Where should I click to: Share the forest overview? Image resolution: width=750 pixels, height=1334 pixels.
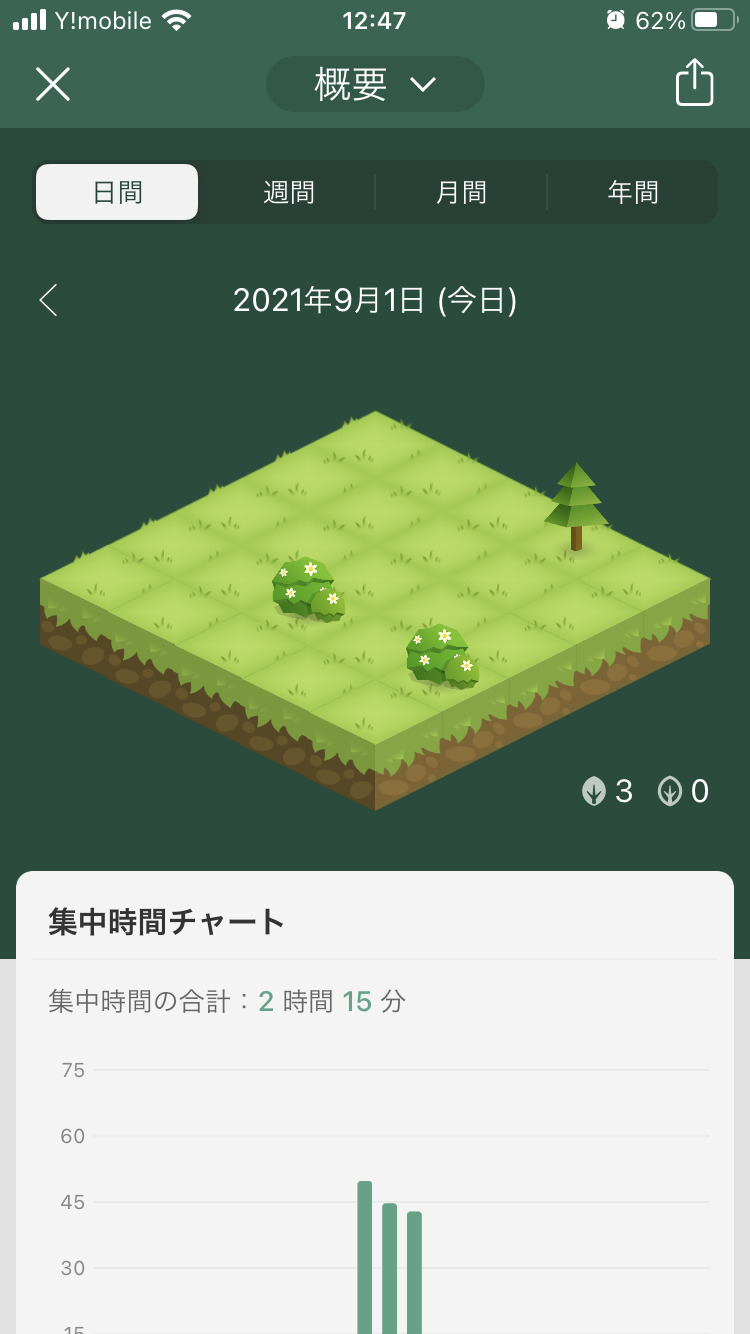(694, 83)
